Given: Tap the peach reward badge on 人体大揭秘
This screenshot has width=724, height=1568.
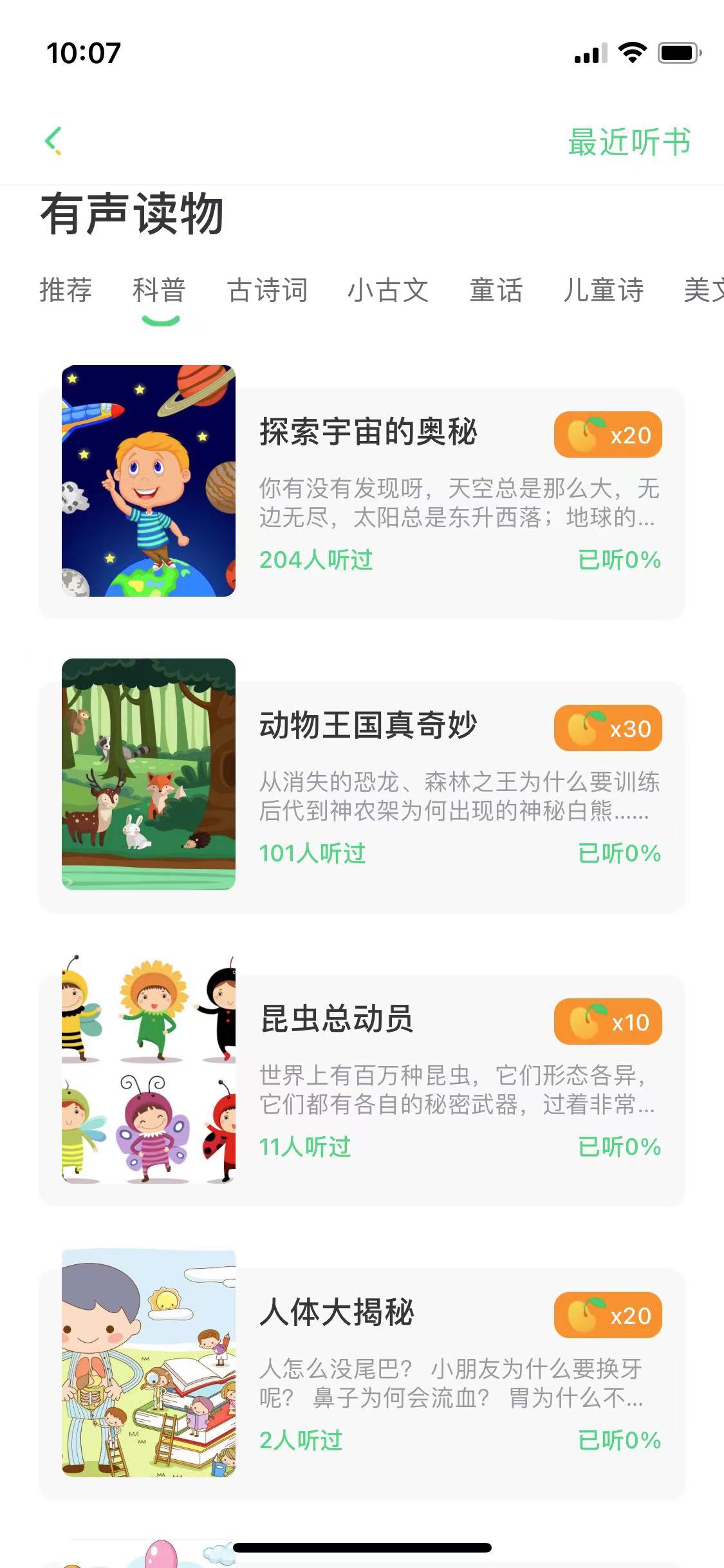Looking at the screenshot, I should click(606, 1316).
